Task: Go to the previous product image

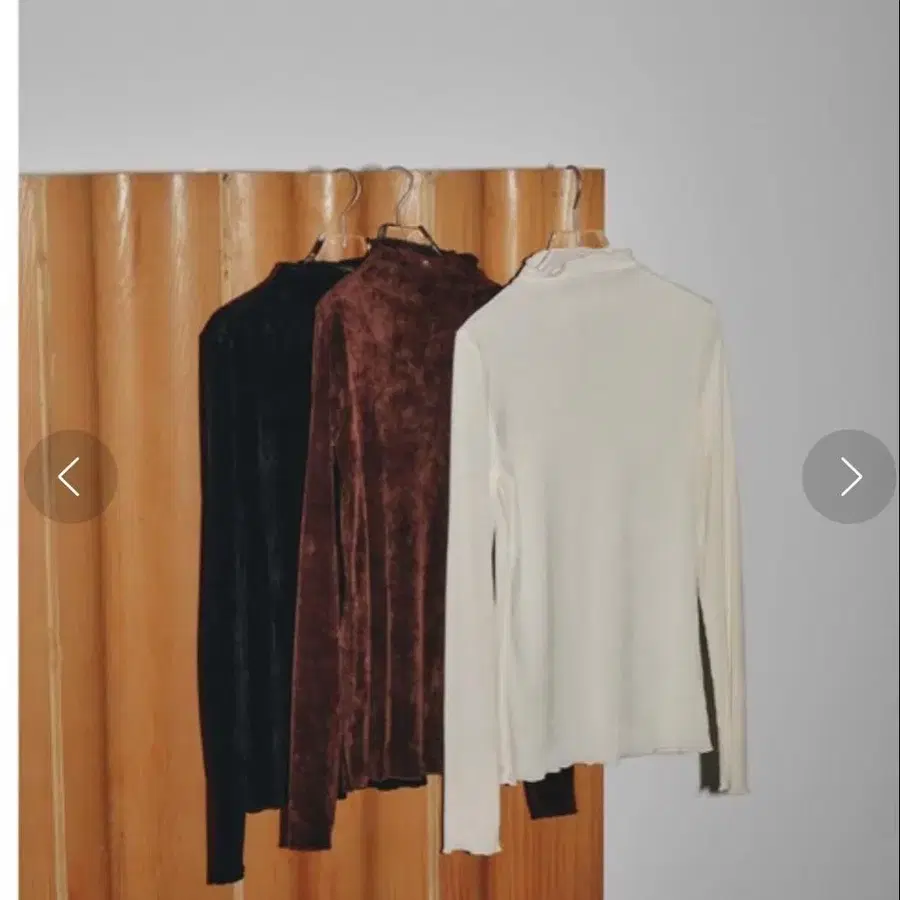Action: [x=71, y=476]
